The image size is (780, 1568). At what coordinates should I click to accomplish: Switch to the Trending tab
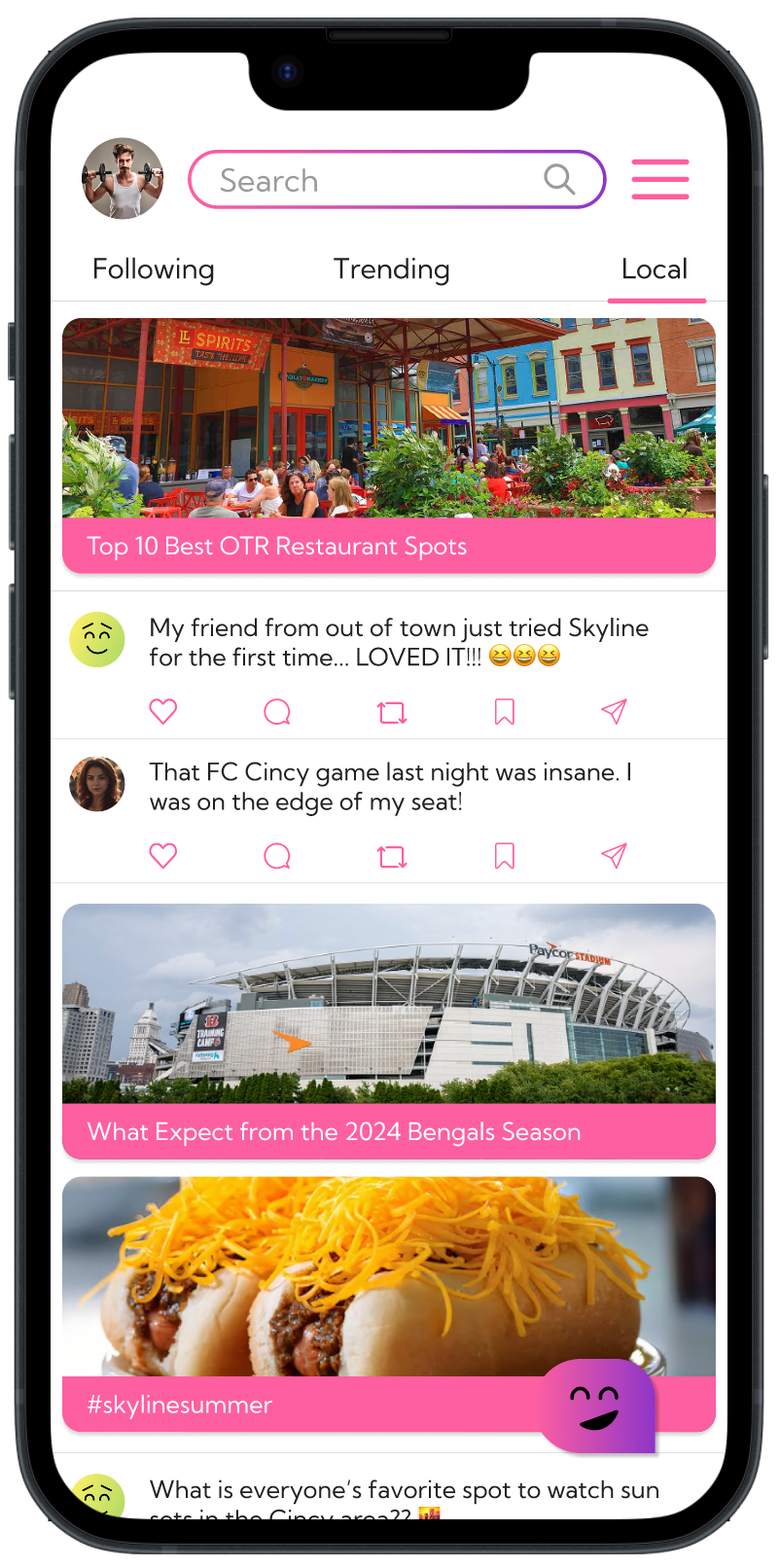(391, 269)
